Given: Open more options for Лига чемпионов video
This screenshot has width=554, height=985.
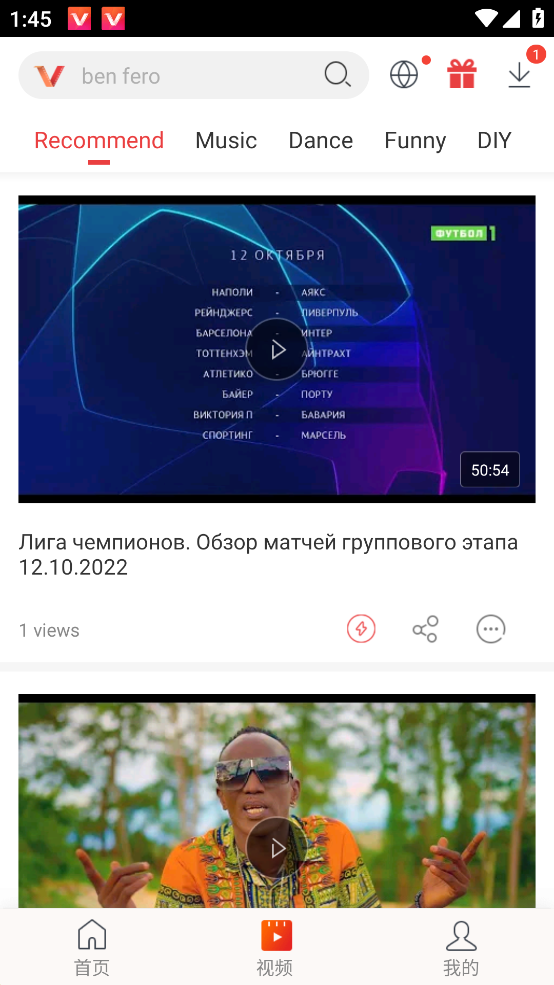Looking at the screenshot, I should point(491,629).
